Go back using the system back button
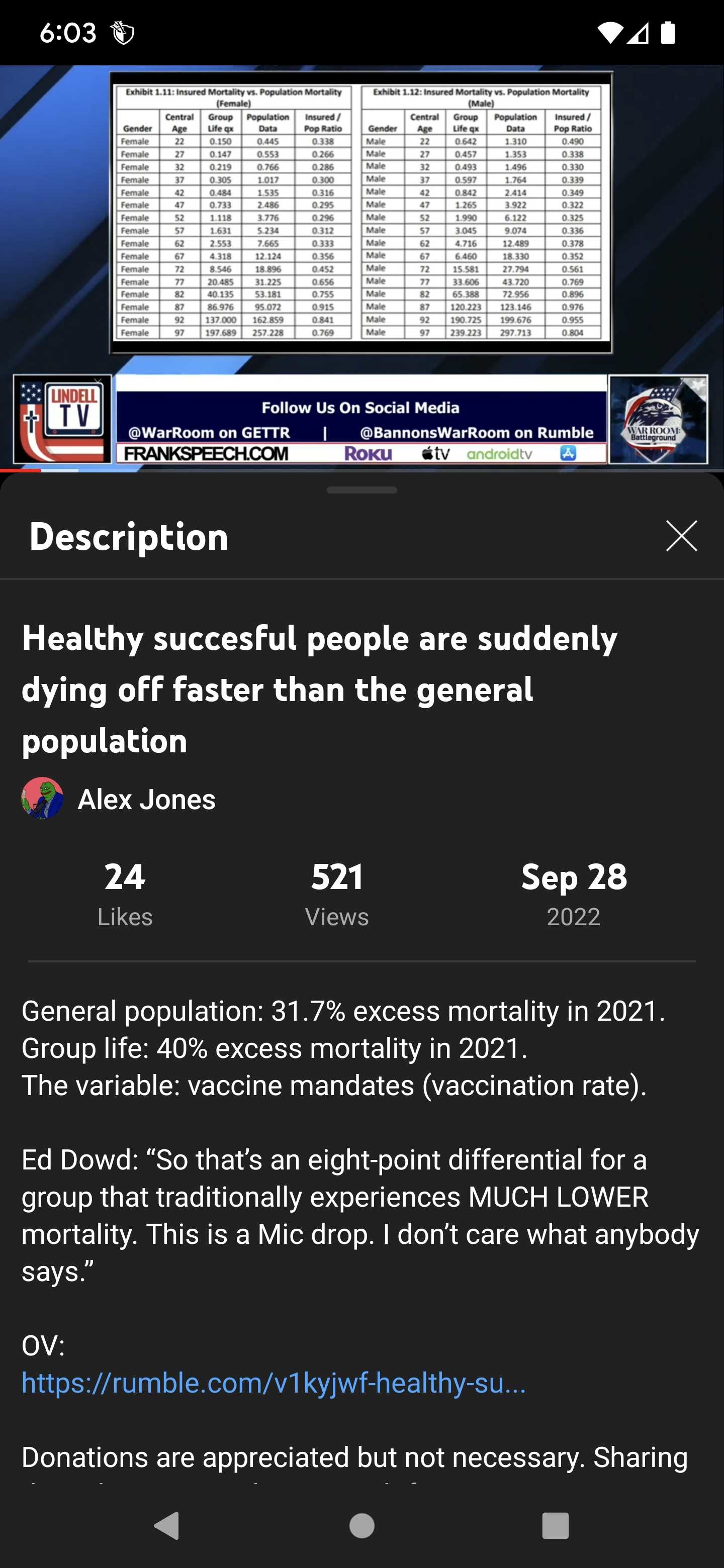 tap(167, 1525)
